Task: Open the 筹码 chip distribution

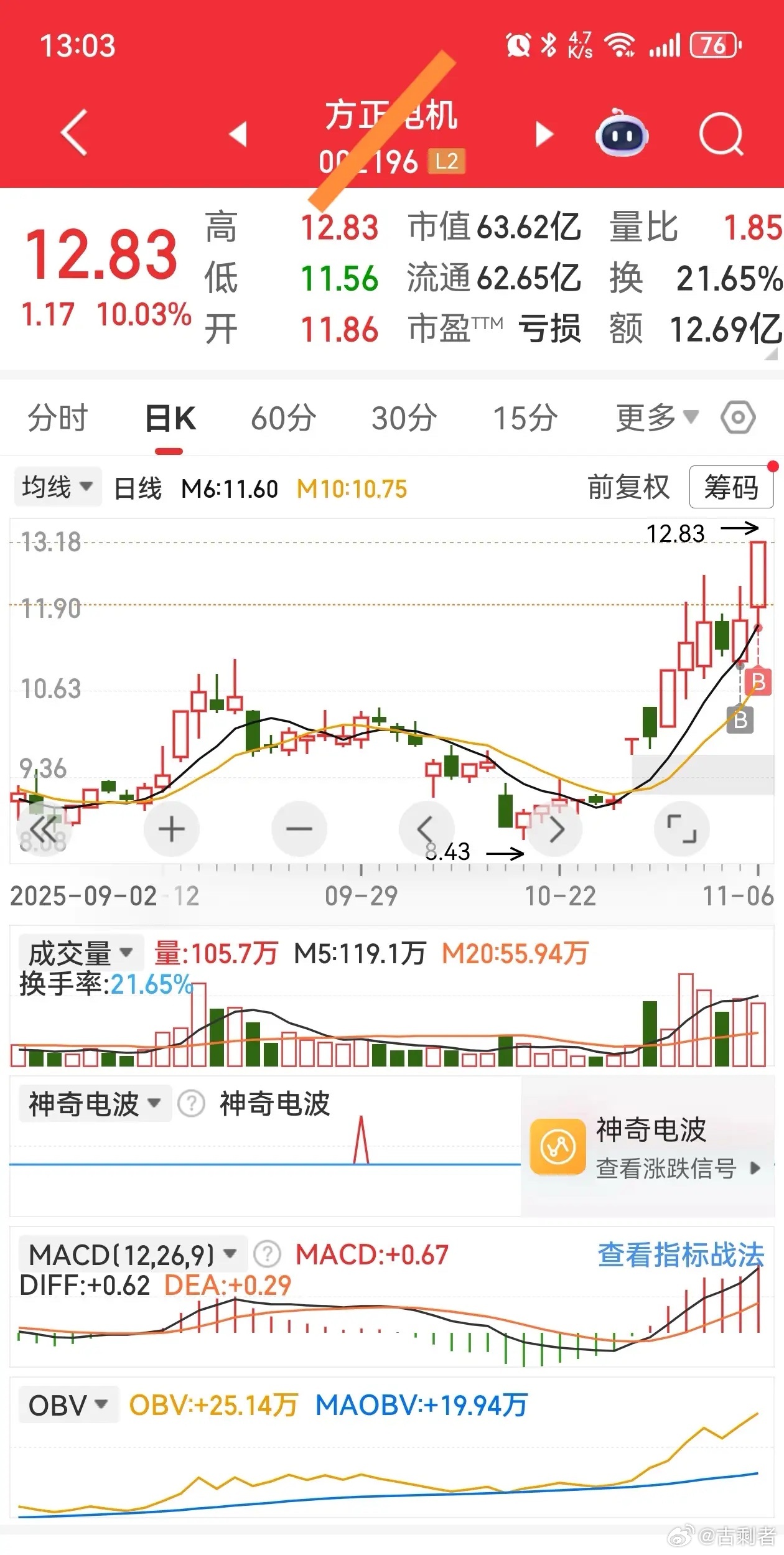Action: tap(731, 487)
